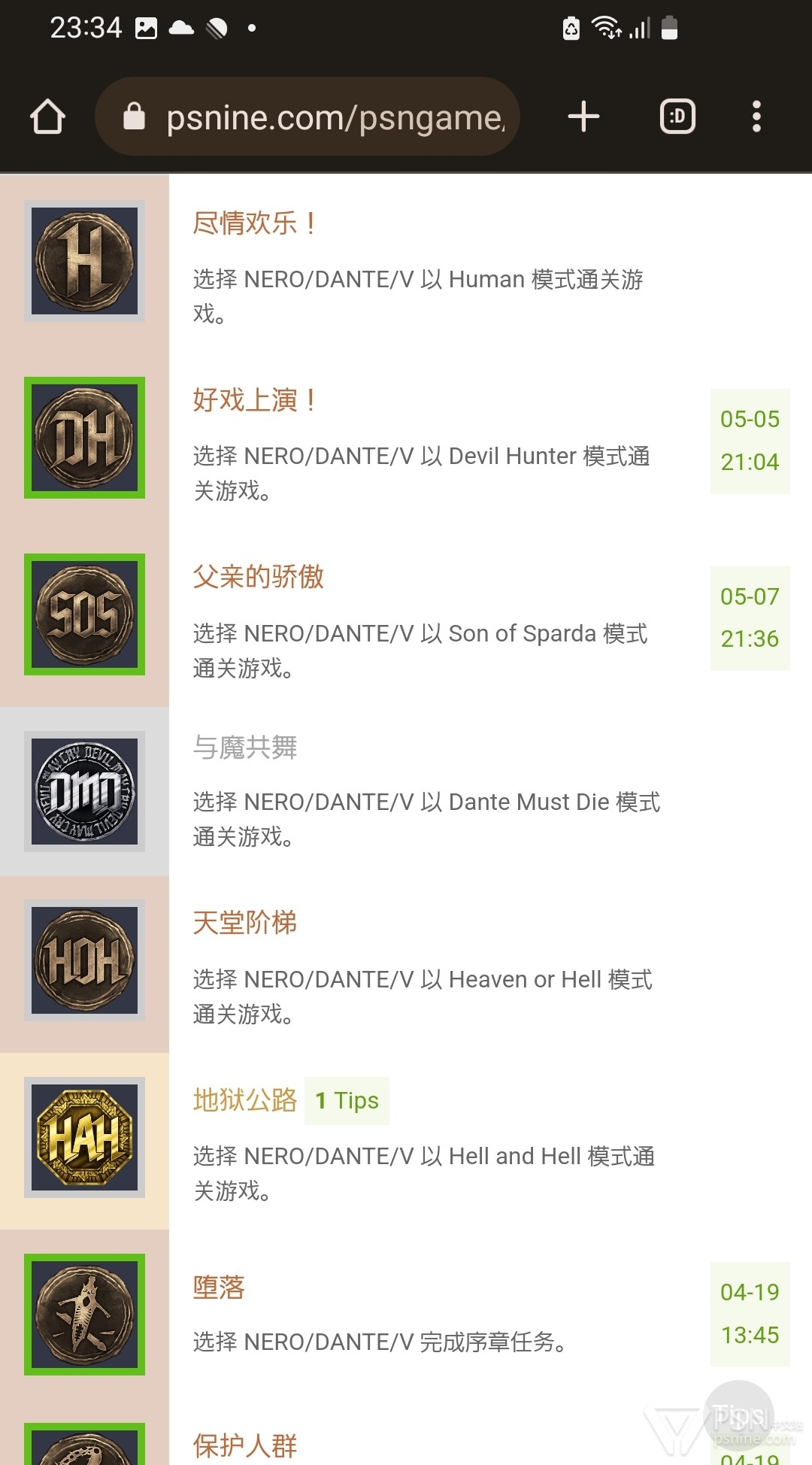The height and width of the screenshot is (1465, 812).
Task: Tap the floating Tips button
Action: (x=738, y=1416)
